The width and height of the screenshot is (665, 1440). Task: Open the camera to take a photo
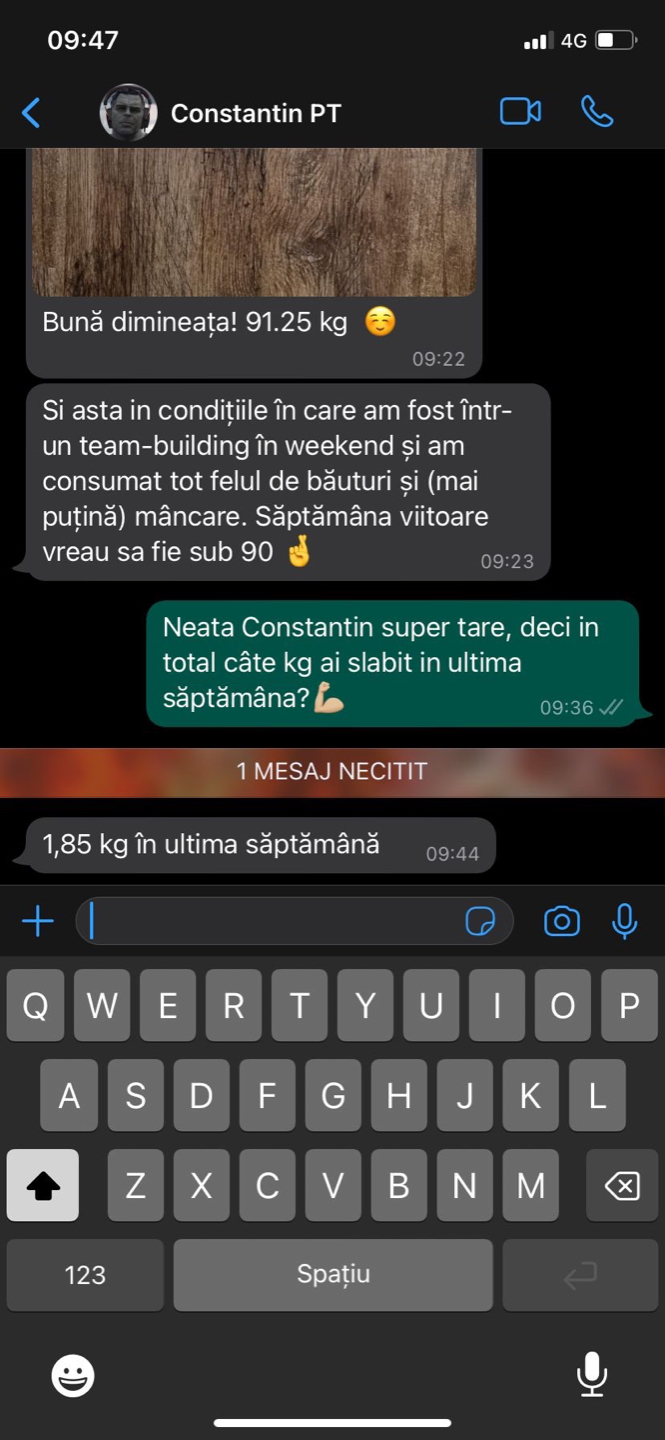tap(561, 921)
